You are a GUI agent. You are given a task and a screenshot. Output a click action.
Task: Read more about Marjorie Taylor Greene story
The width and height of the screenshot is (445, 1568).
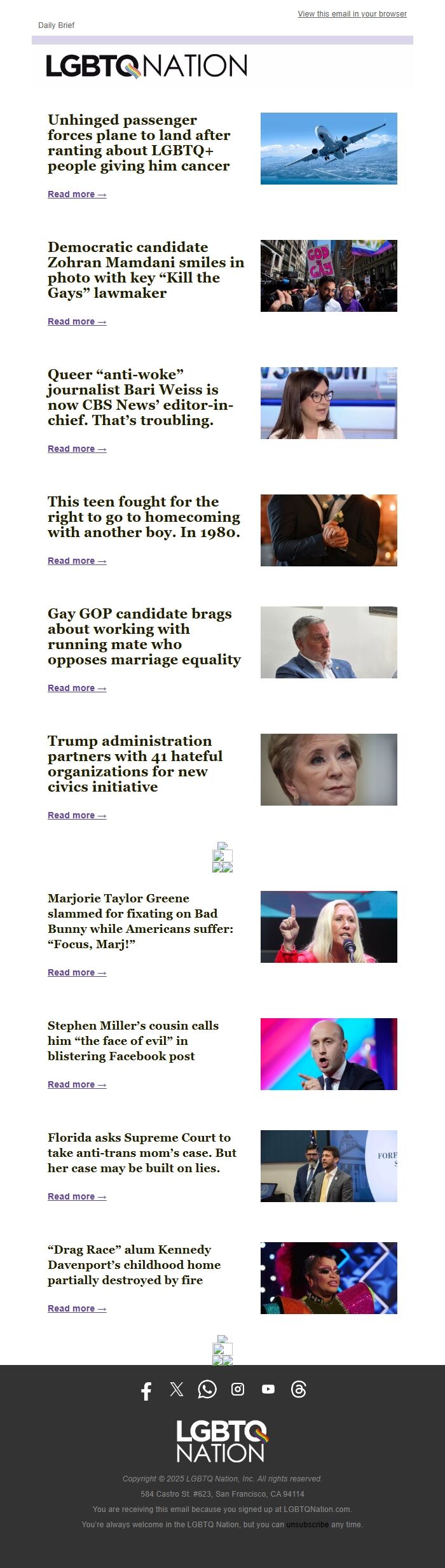tap(77, 973)
